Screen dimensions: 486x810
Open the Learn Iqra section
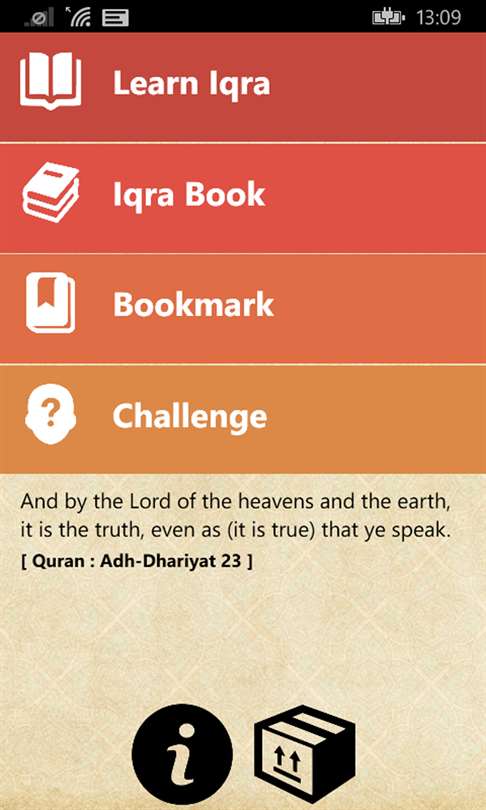[243, 86]
